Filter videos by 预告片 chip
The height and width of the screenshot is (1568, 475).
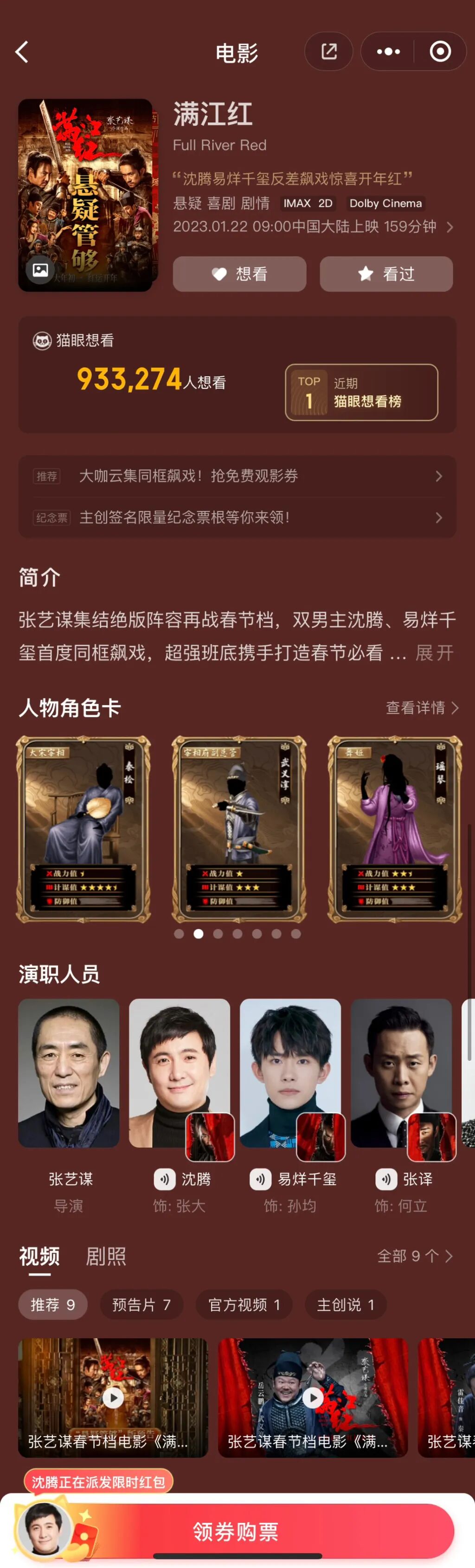point(141,1304)
